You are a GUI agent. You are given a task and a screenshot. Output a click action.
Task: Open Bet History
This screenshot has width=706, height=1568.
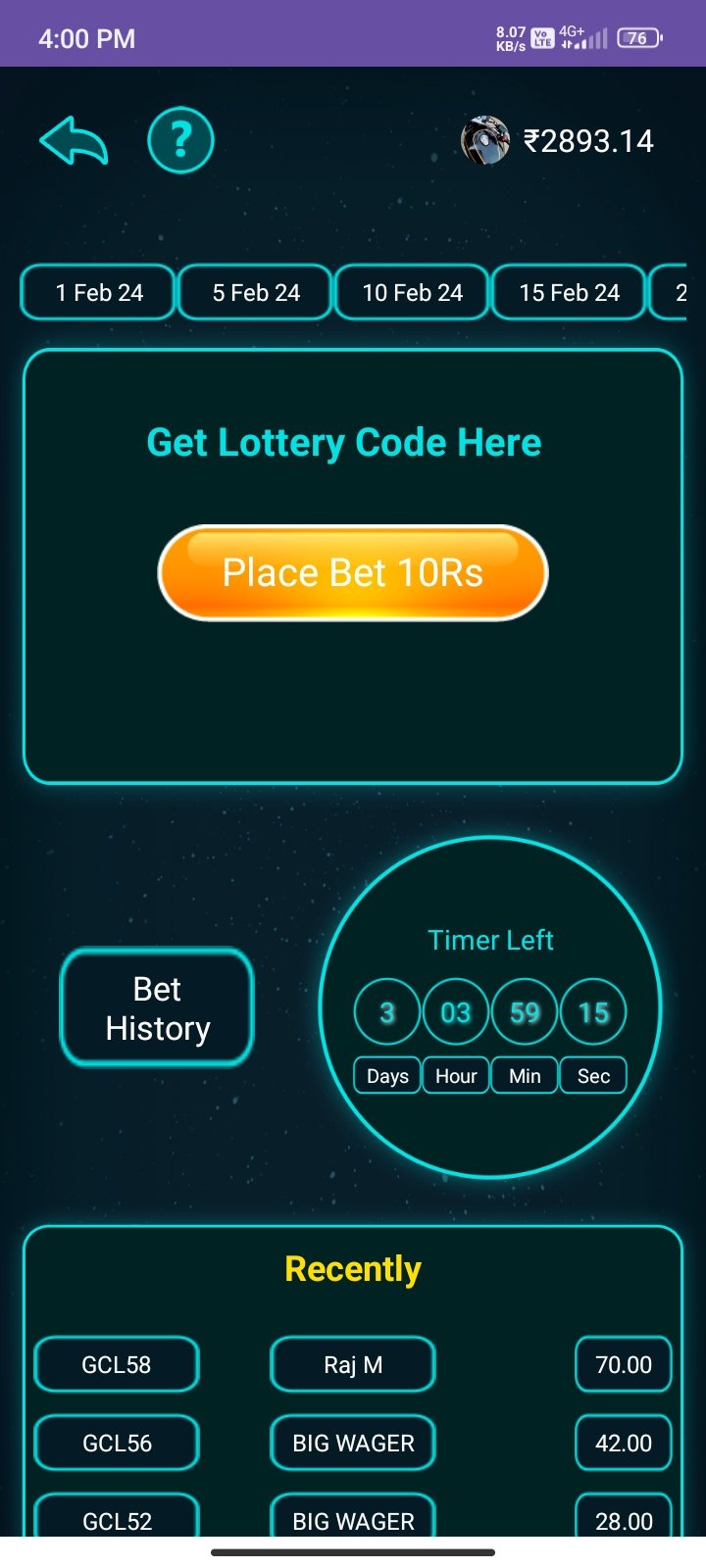coord(157,1007)
